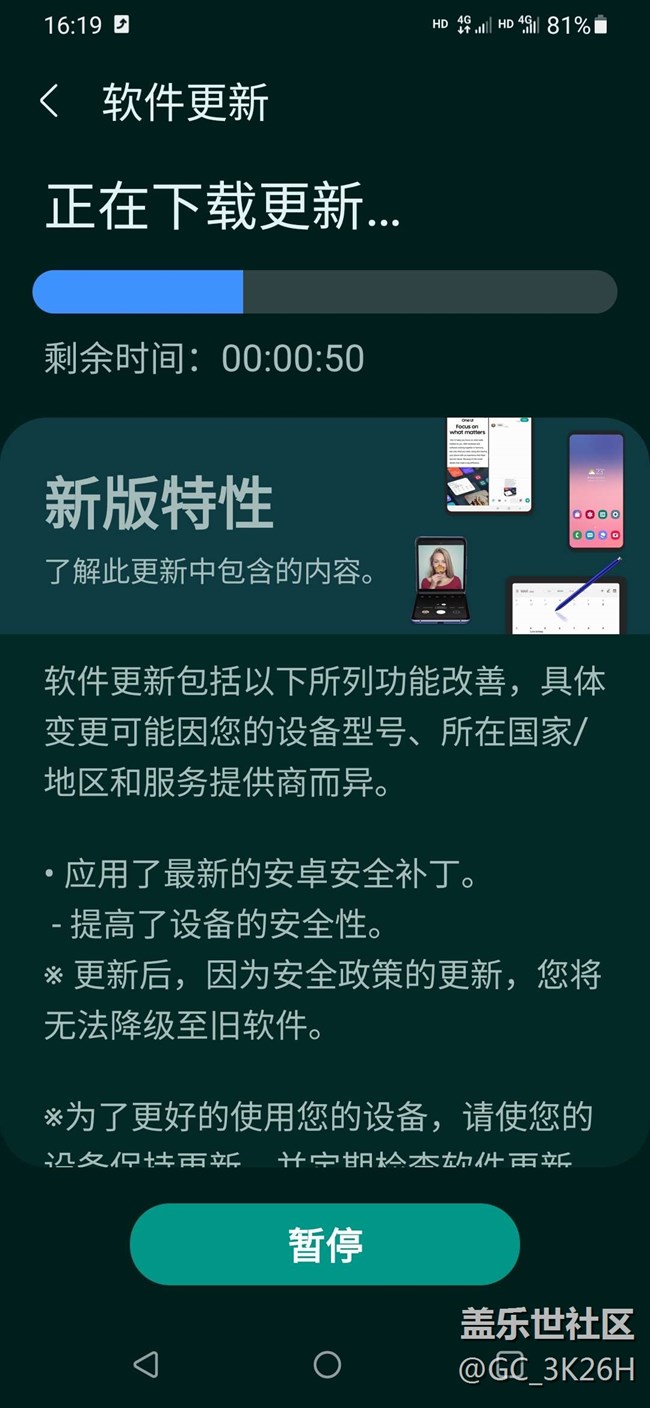Go back from the 软件更新 screen
This screenshot has height=1408, width=650.
click(49, 102)
